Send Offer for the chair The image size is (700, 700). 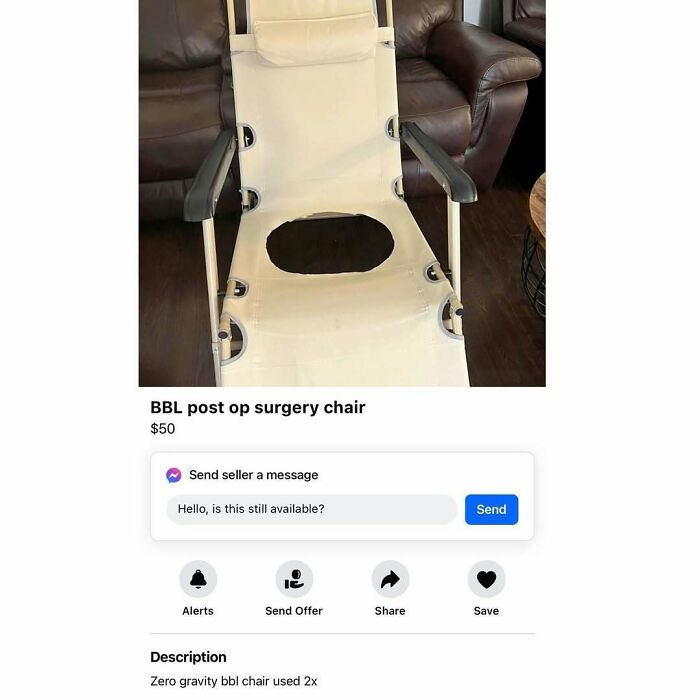294,579
